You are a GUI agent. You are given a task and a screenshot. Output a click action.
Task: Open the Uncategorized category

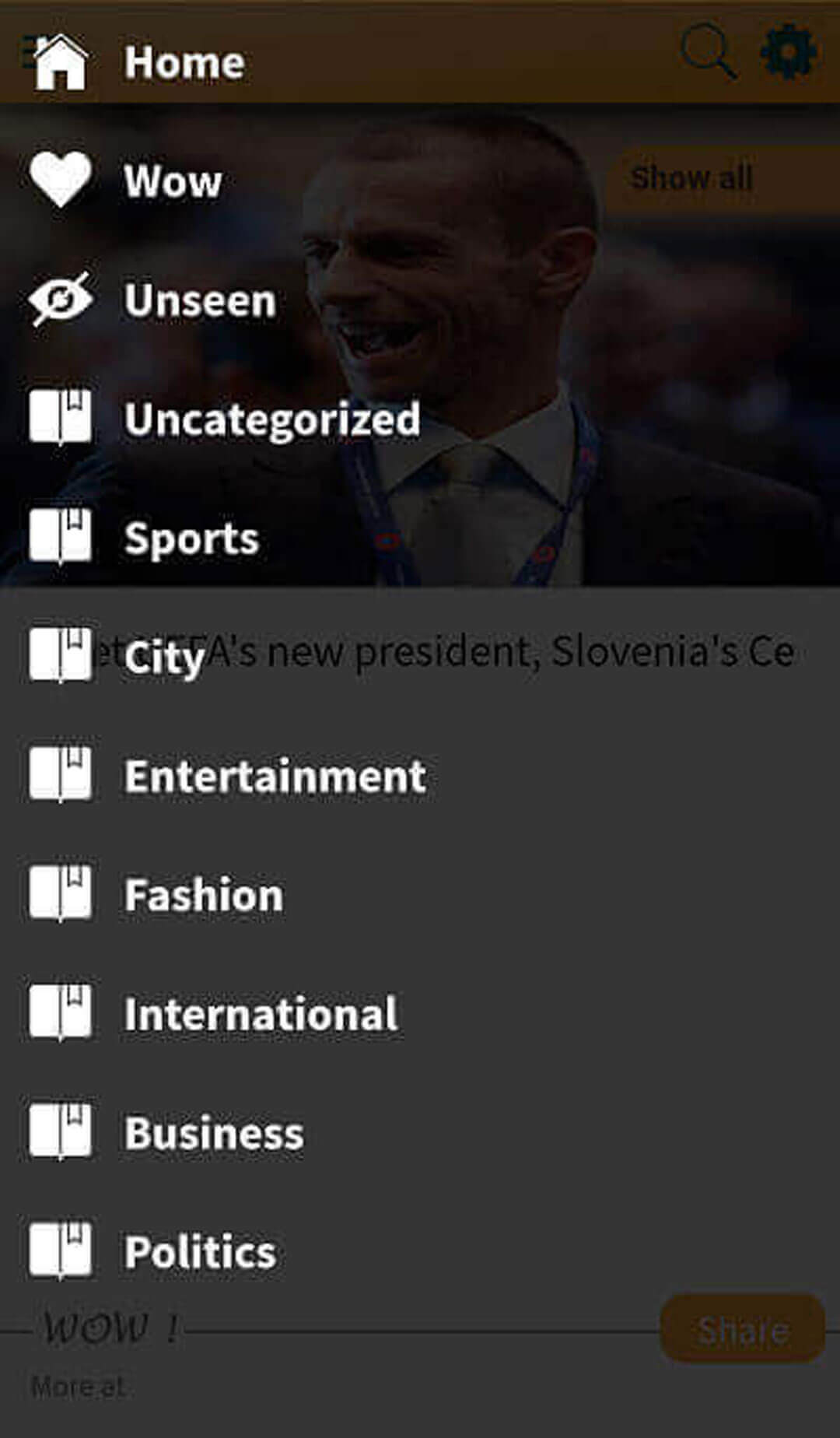pyautogui.click(x=271, y=420)
